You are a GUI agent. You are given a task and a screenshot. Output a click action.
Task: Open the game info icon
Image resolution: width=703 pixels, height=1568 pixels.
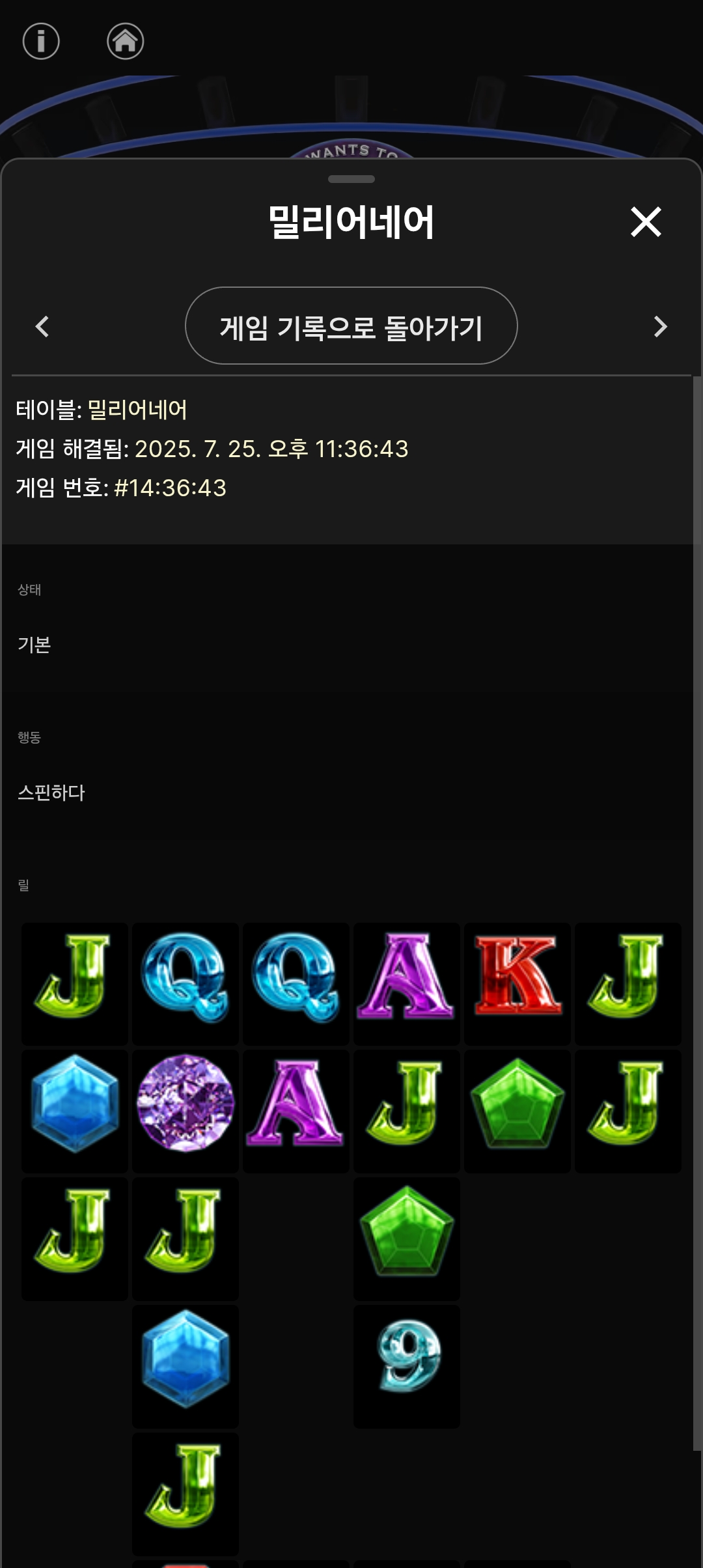coord(41,42)
